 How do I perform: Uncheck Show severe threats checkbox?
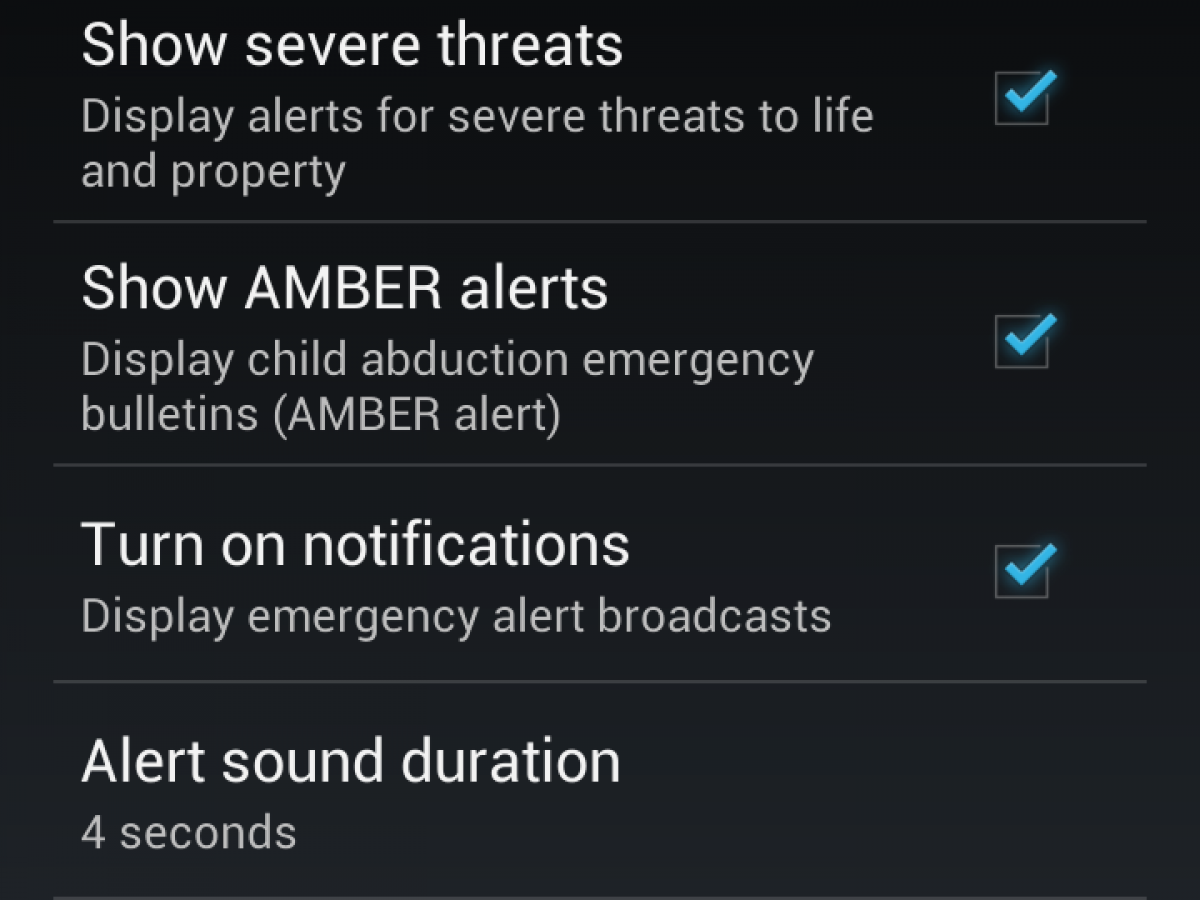pyautogui.click(x=1022, y=100)
